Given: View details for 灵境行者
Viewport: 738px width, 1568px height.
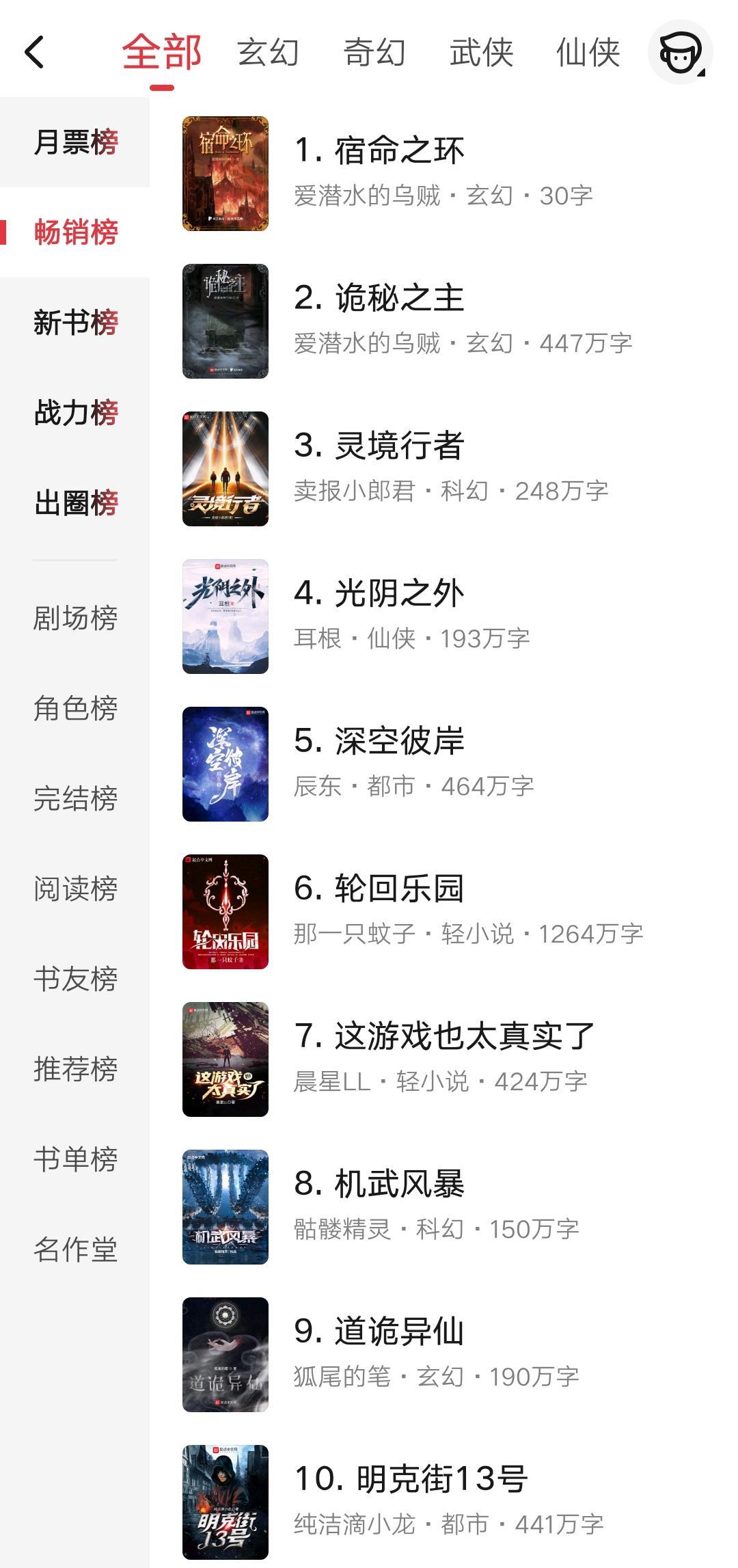Looking at the screenshot, I should pyautogui.click(x=399, y=446).
